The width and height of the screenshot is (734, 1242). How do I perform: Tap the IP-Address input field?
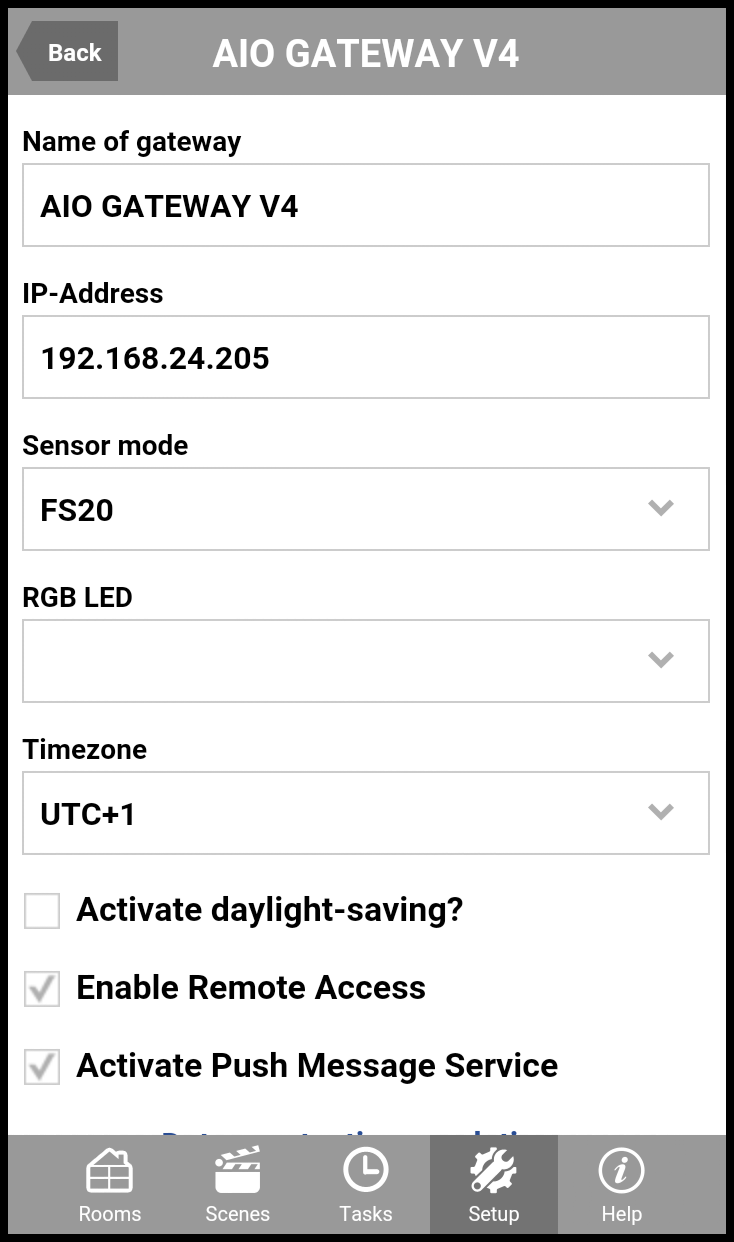click(365, 358)
